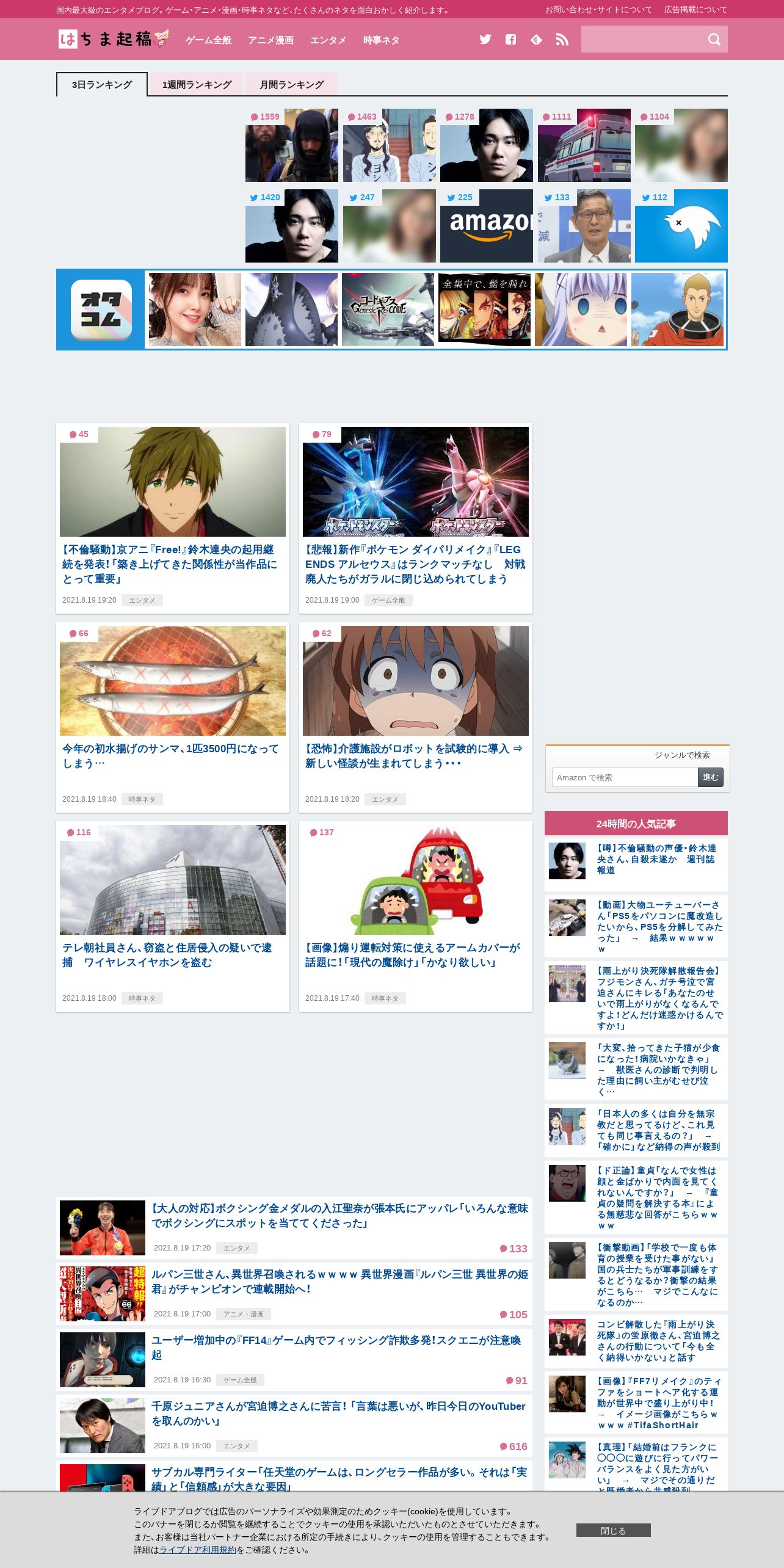This screenshot has width=784, height=1568.
Task: Open the サンマ 1匹3500円 article card
Action: 173,717
